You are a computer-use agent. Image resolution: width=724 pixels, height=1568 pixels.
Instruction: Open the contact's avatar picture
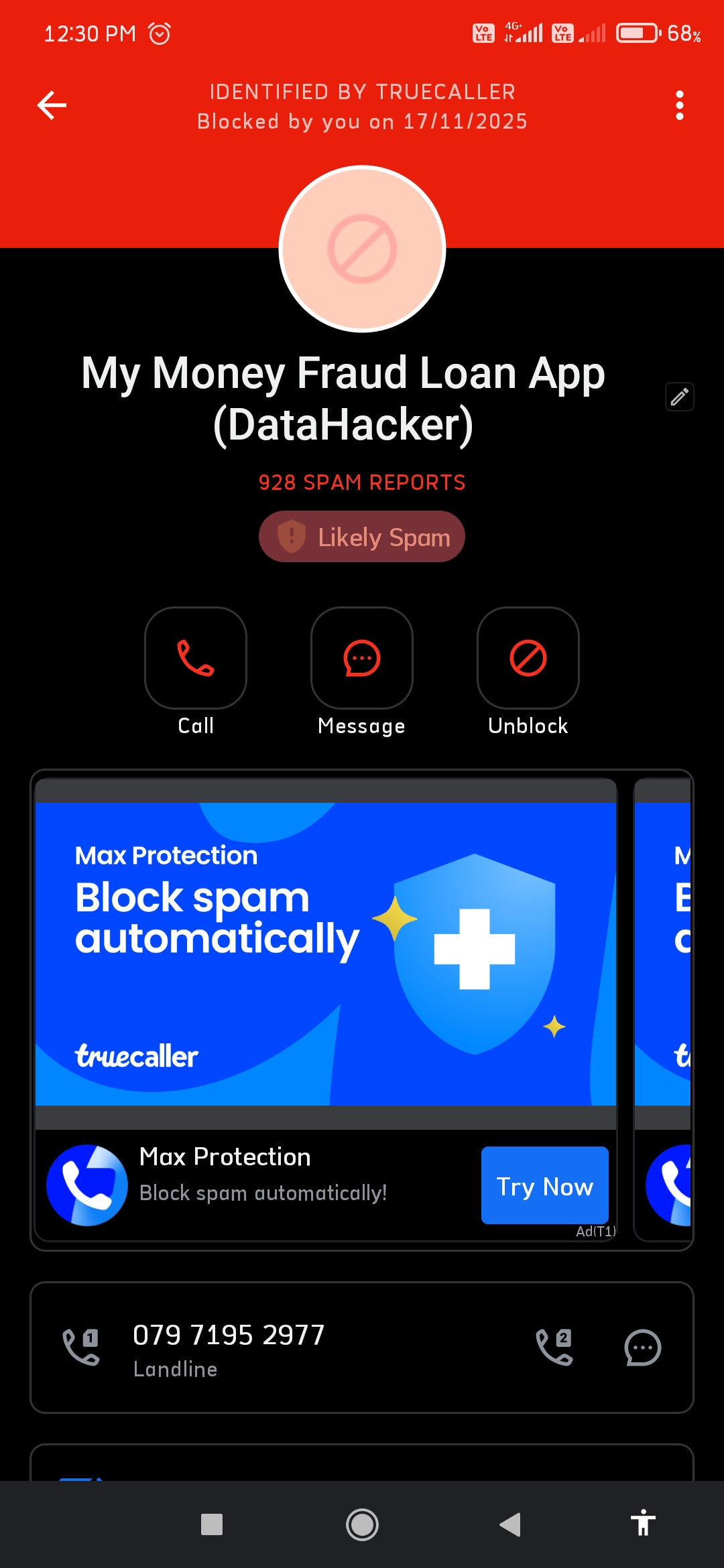pyautogui.click(x=362, y=249)
